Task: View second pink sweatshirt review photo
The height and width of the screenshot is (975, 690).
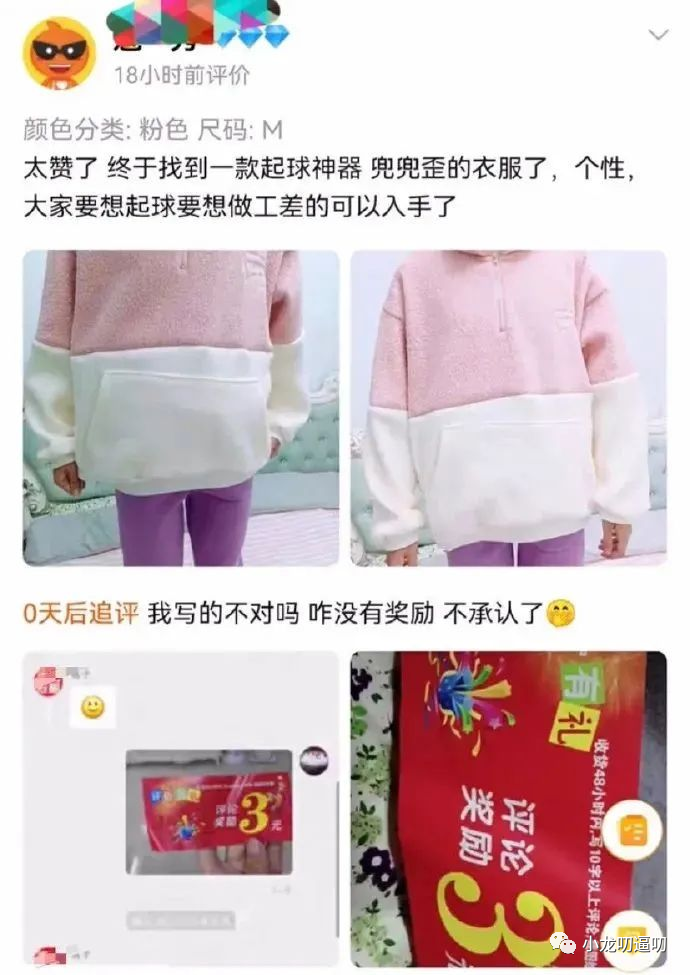Action: [x=508, y=408]
